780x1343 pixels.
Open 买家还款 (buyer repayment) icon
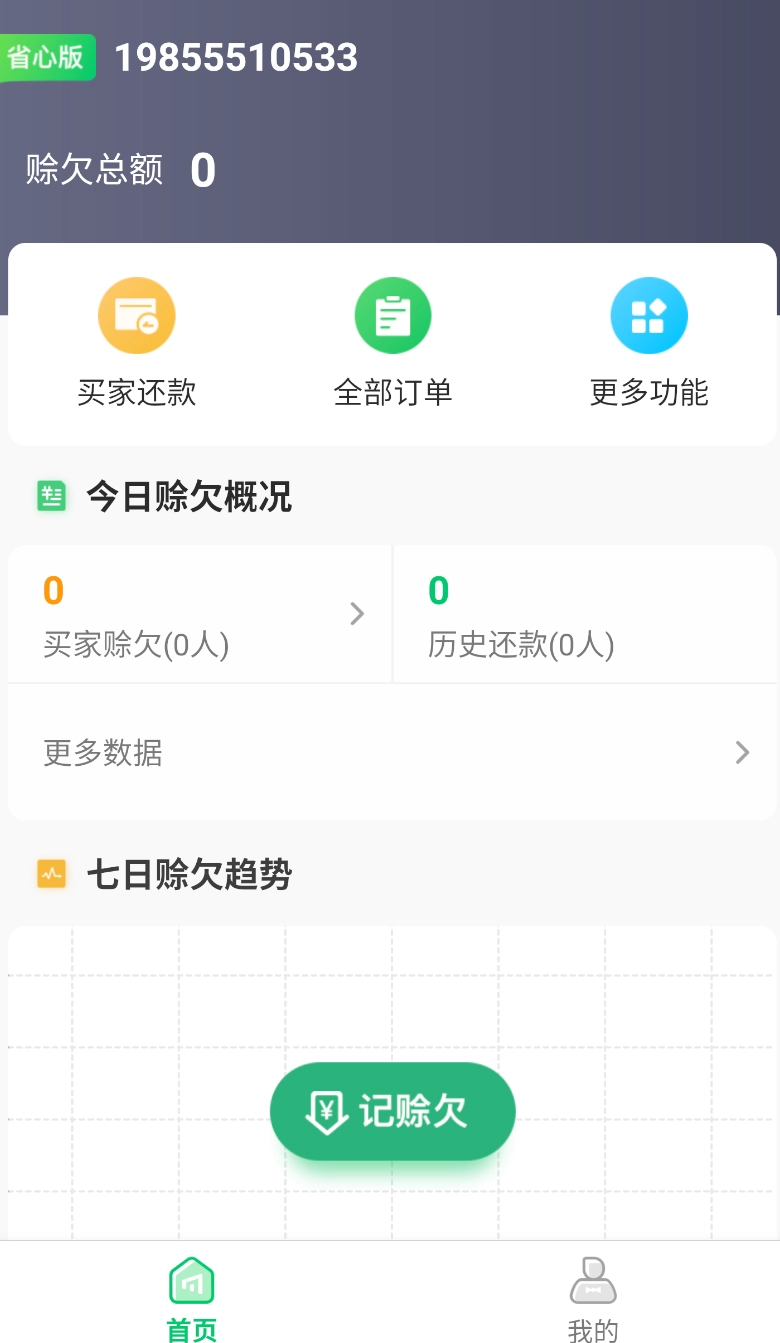click(x=136, y=315)
